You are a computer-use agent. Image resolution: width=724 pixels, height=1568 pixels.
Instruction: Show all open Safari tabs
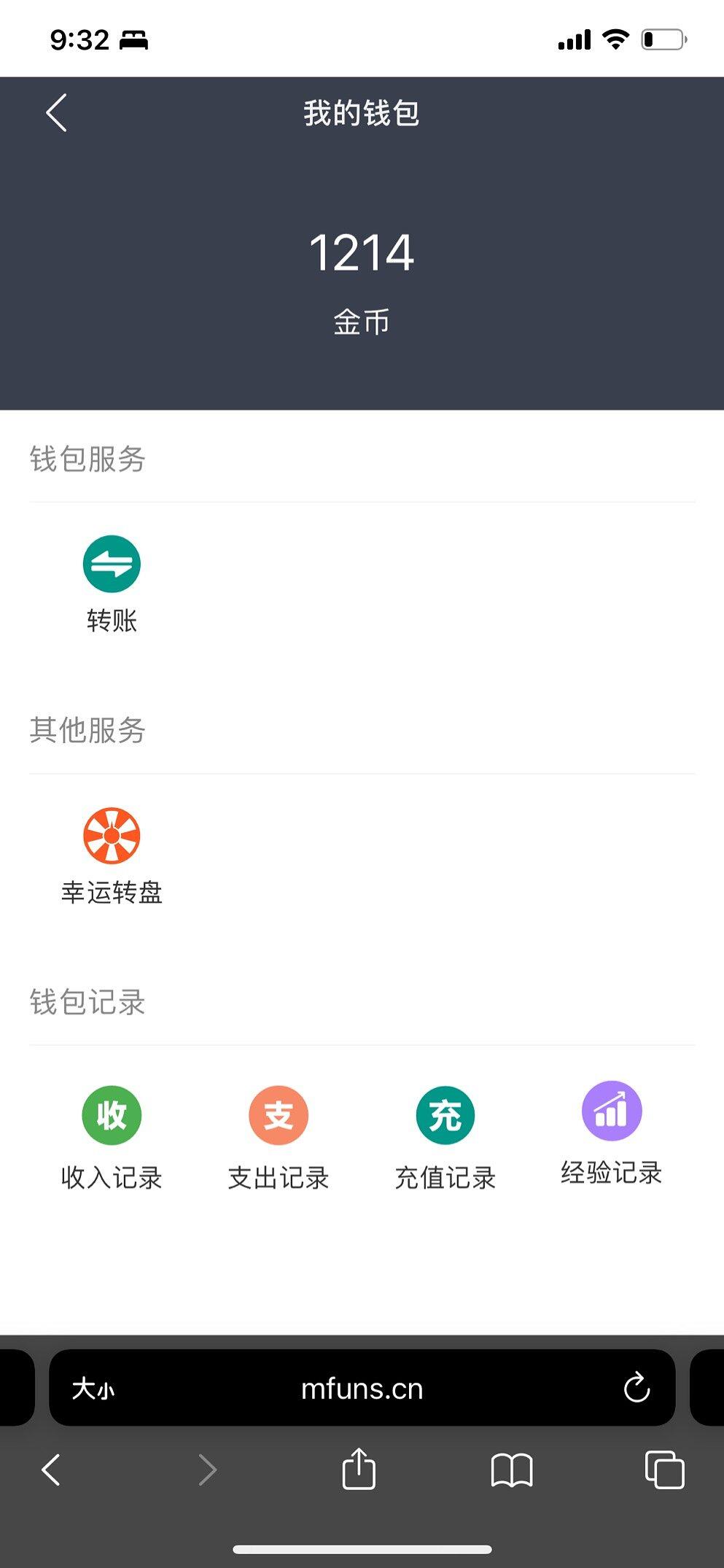click(x=664, y=1470)
